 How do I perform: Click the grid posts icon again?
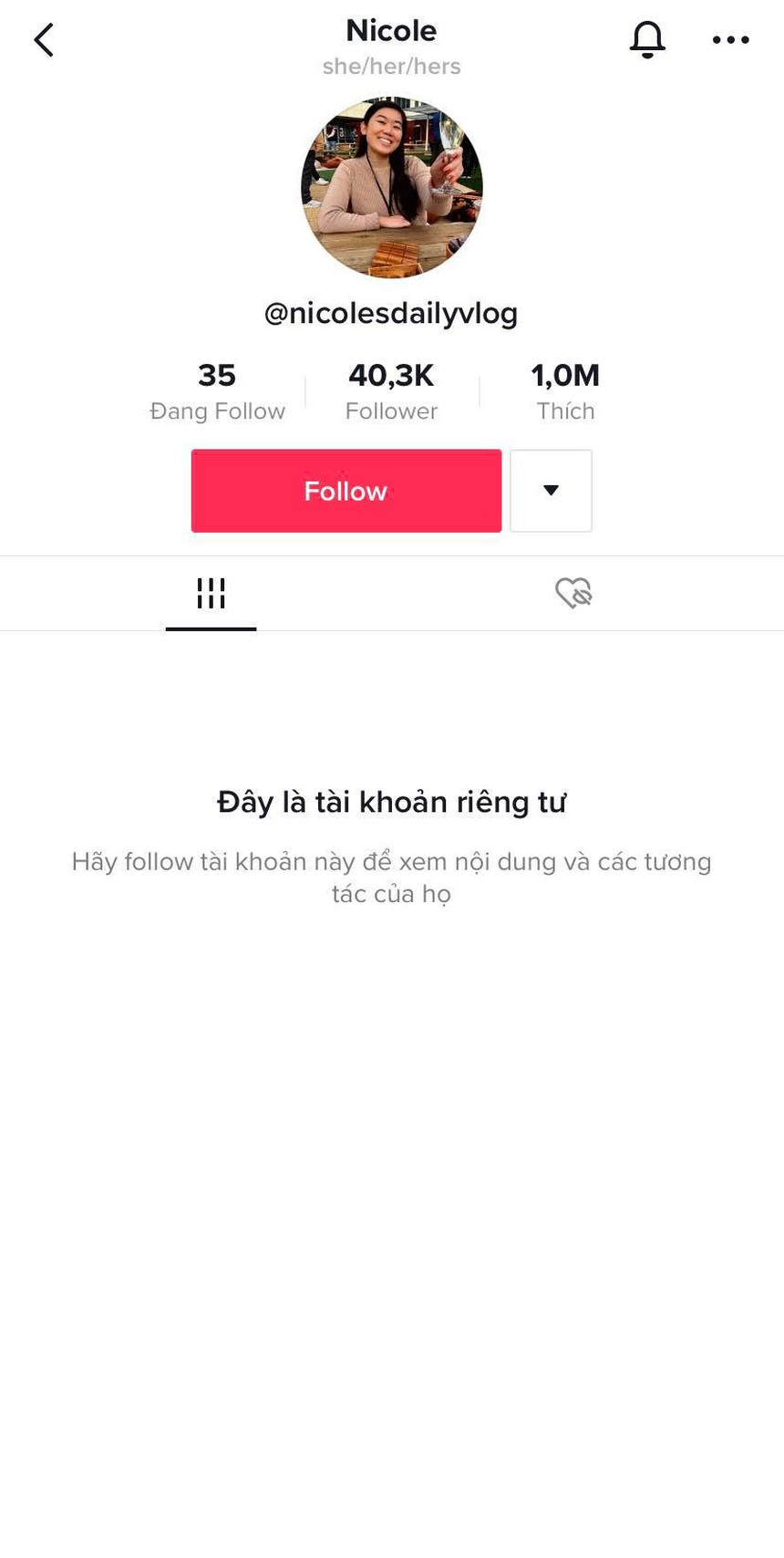[x=211, y=593]
